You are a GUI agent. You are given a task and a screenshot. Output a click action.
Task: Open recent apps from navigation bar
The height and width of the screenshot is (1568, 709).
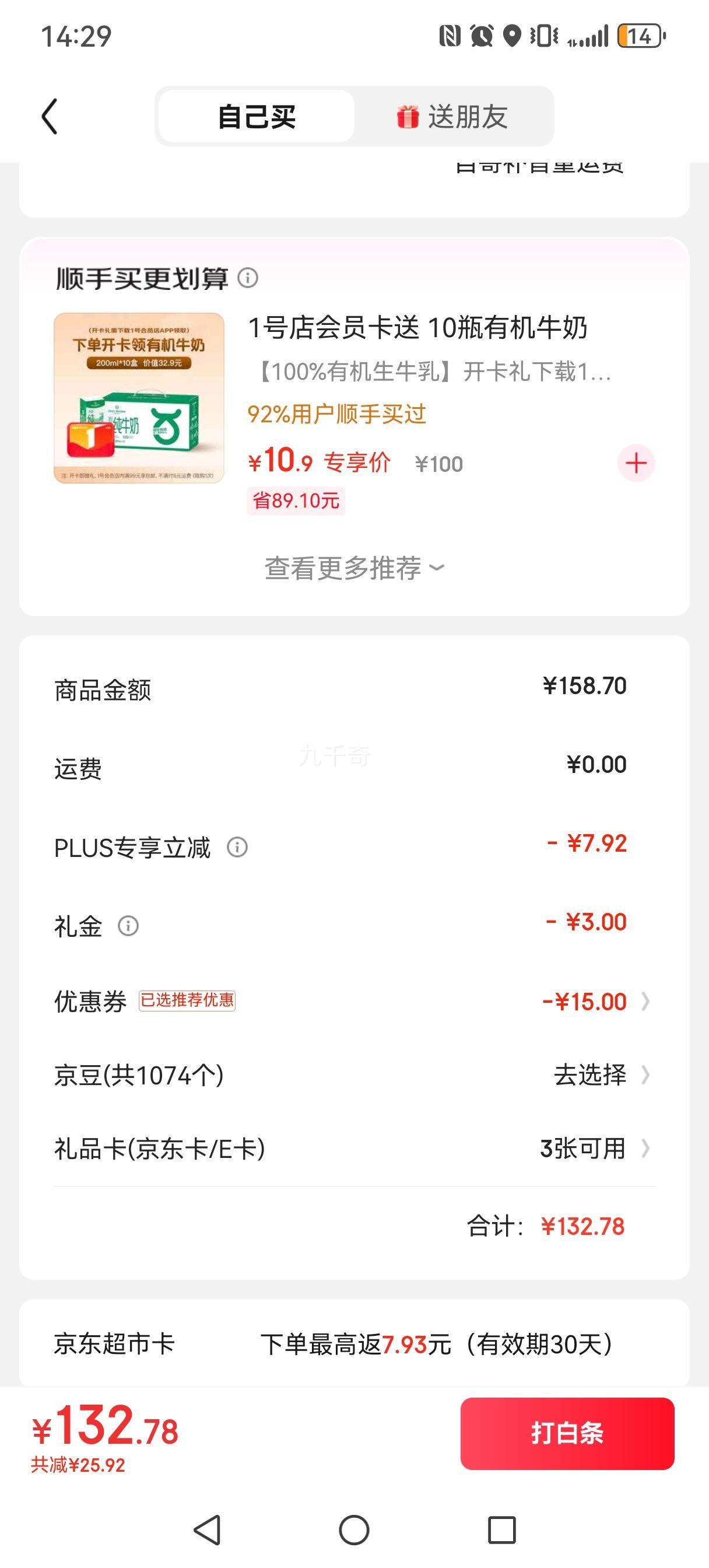tap(501, 1529)
